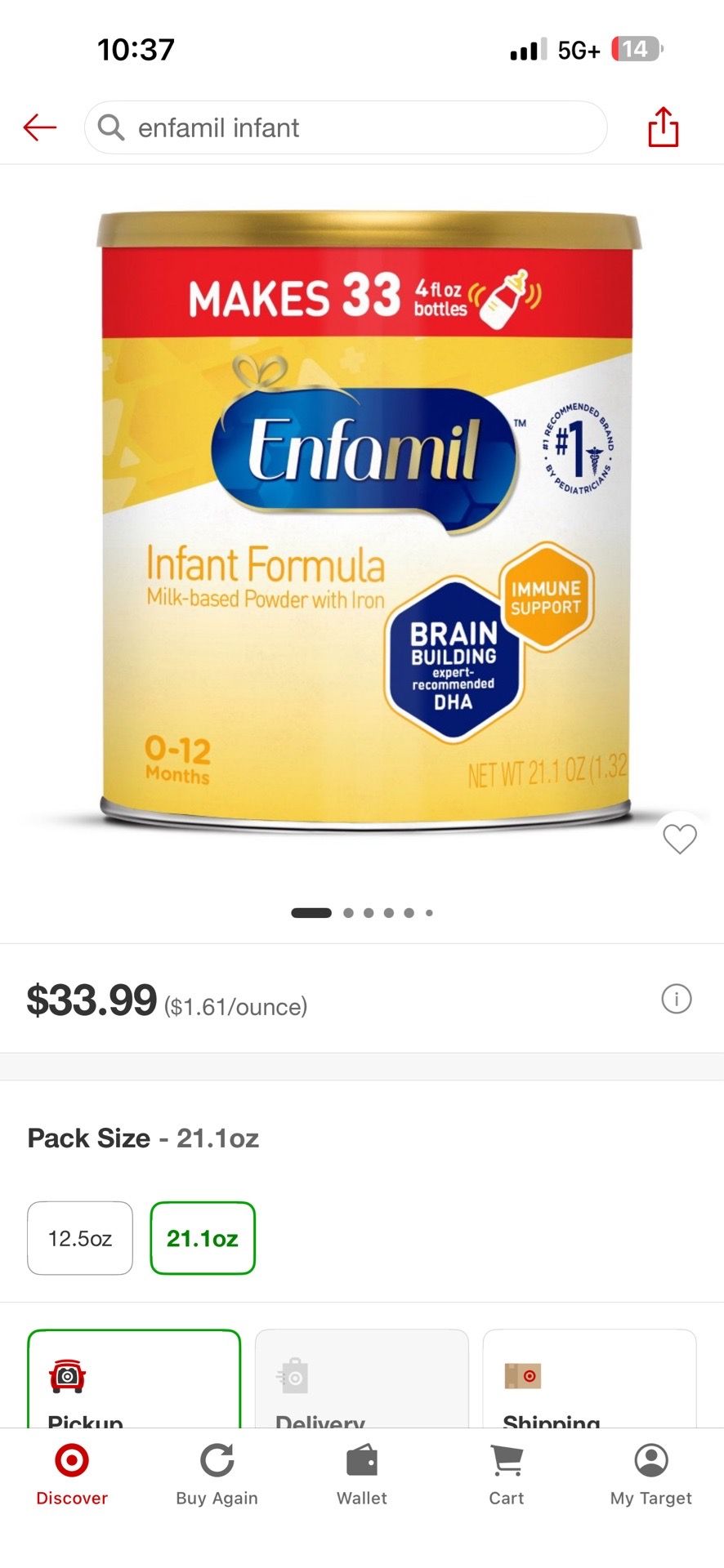This screenshot has height=1568, width=724.
Task: Select the 21.1oz pack size
Action: pyautogui.click(x=203, y=1238)
